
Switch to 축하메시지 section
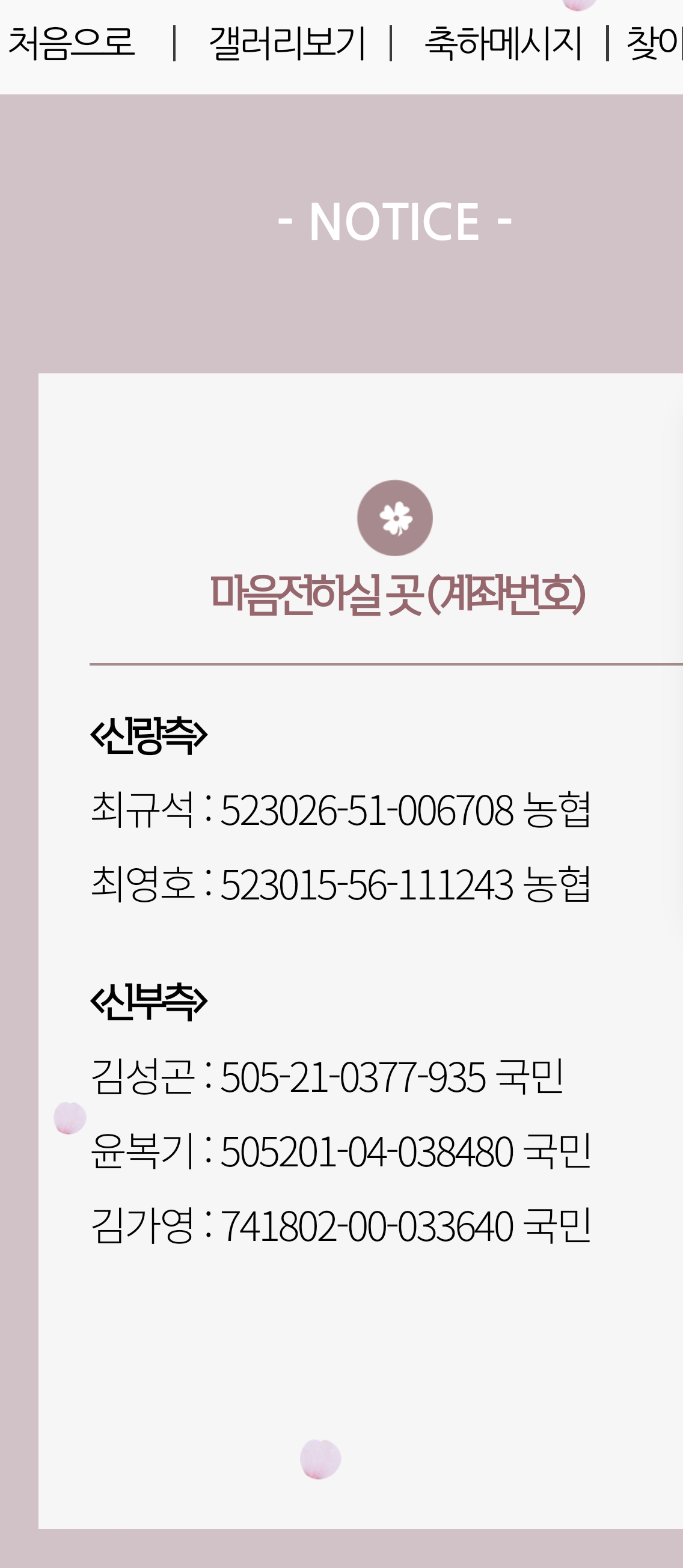[x=503, y=43]
